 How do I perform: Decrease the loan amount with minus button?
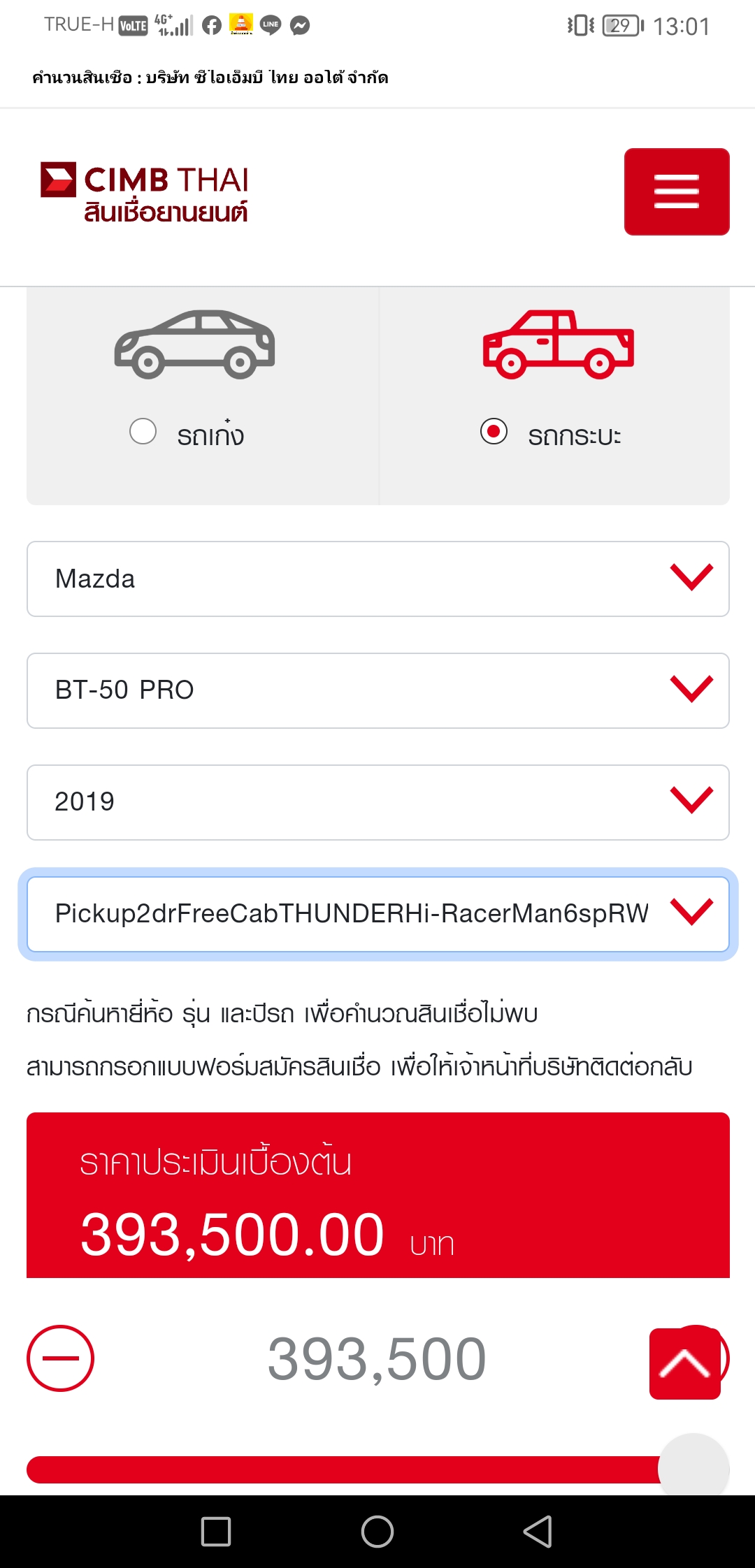(60, 1358)
